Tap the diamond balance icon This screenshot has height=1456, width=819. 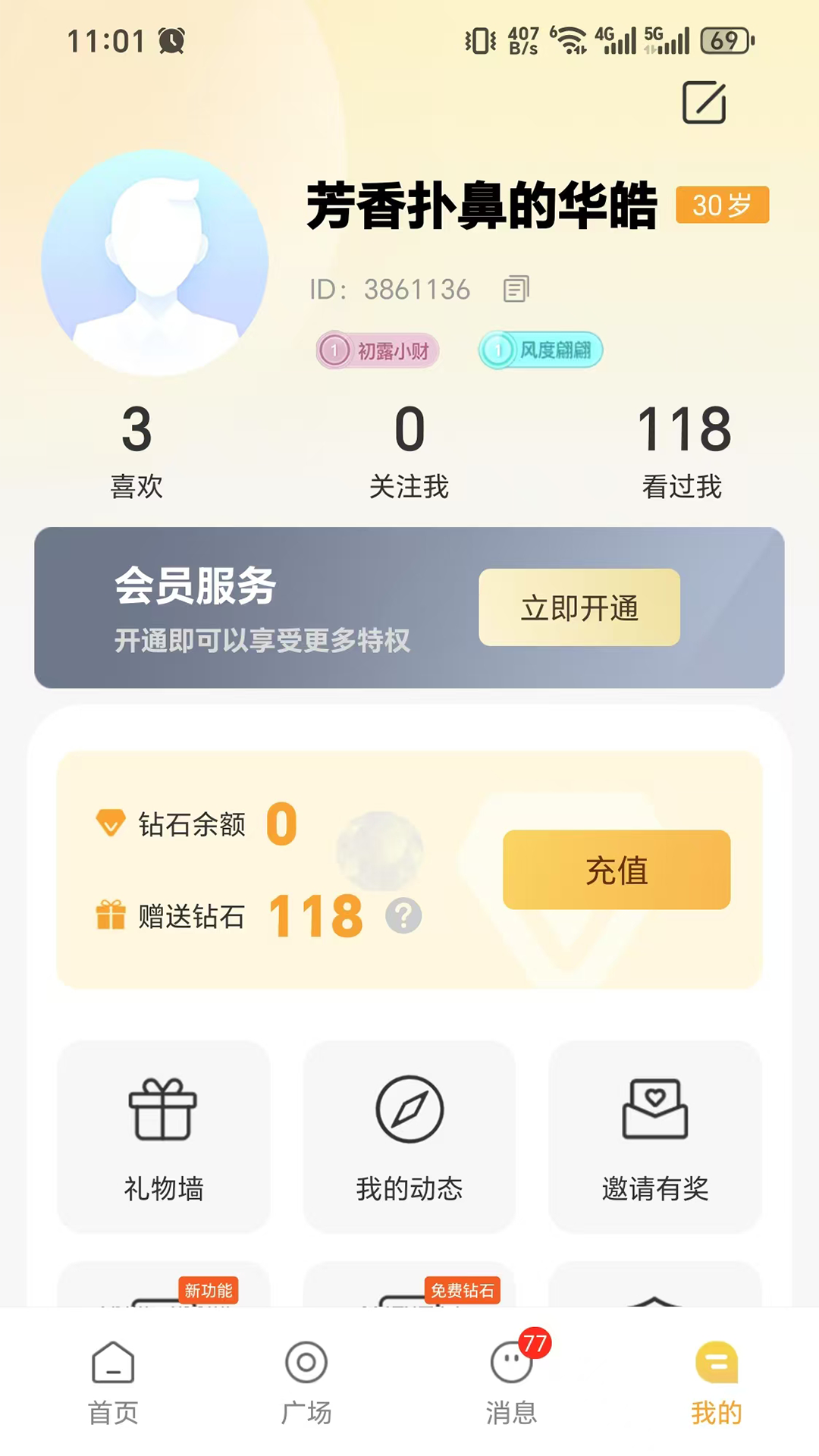(110, 825)
